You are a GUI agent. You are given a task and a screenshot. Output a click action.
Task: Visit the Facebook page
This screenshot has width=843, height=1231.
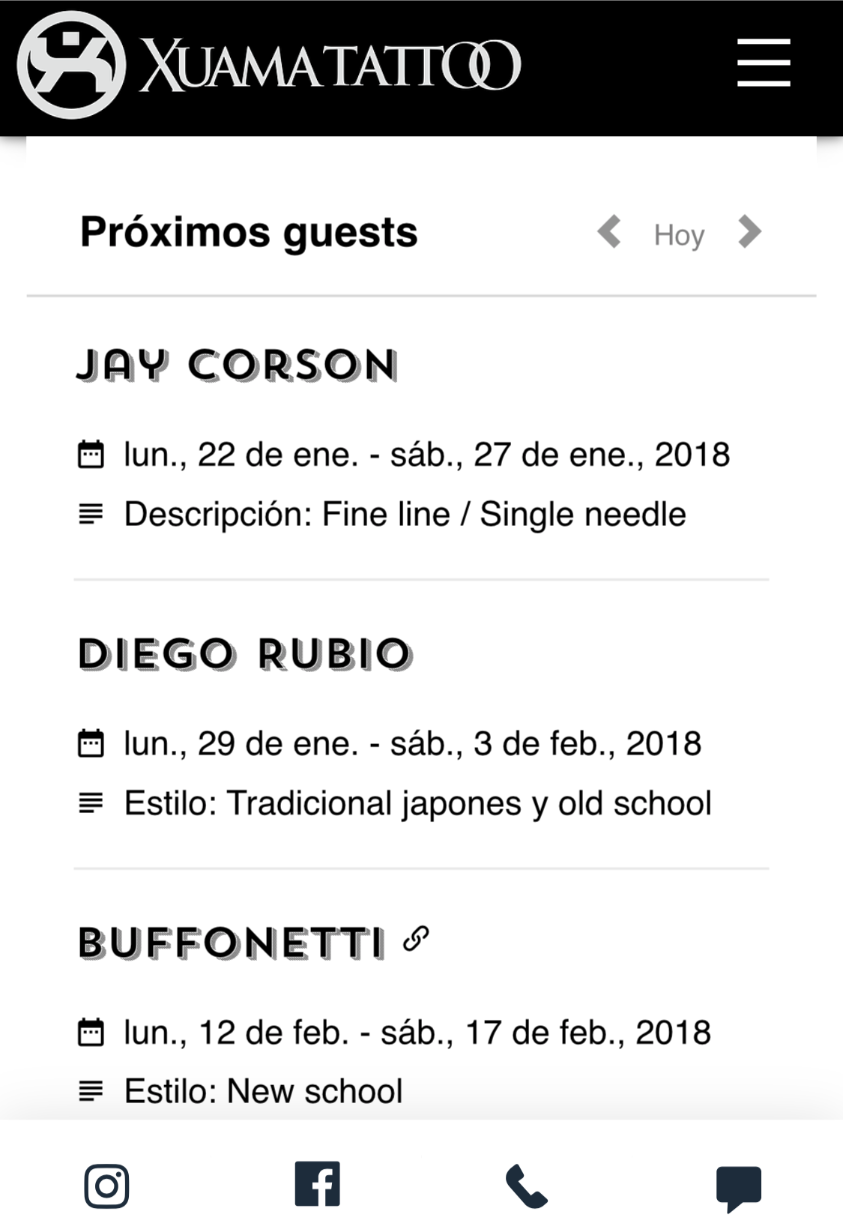coord(317,1185)
